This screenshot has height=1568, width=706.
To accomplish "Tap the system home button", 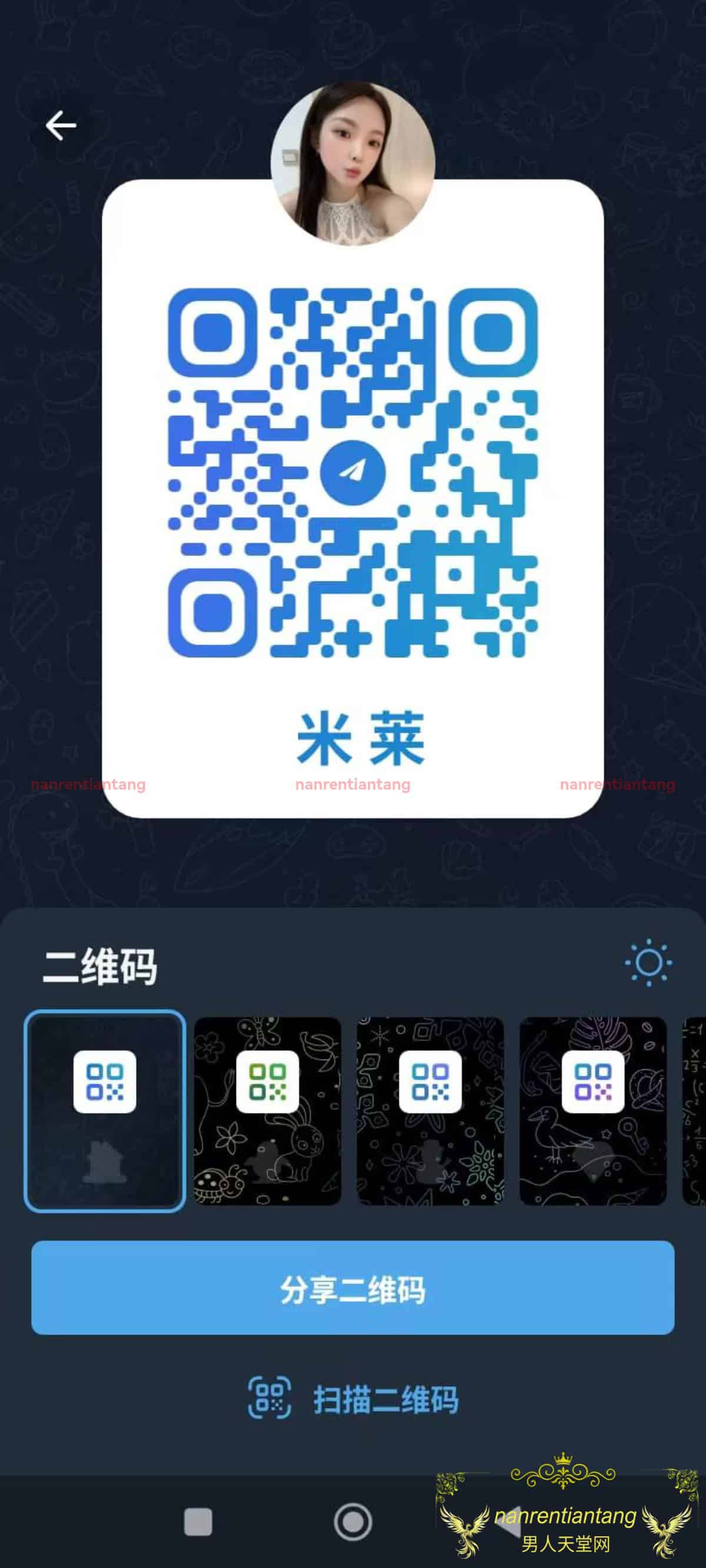I will pos(352,1522).
